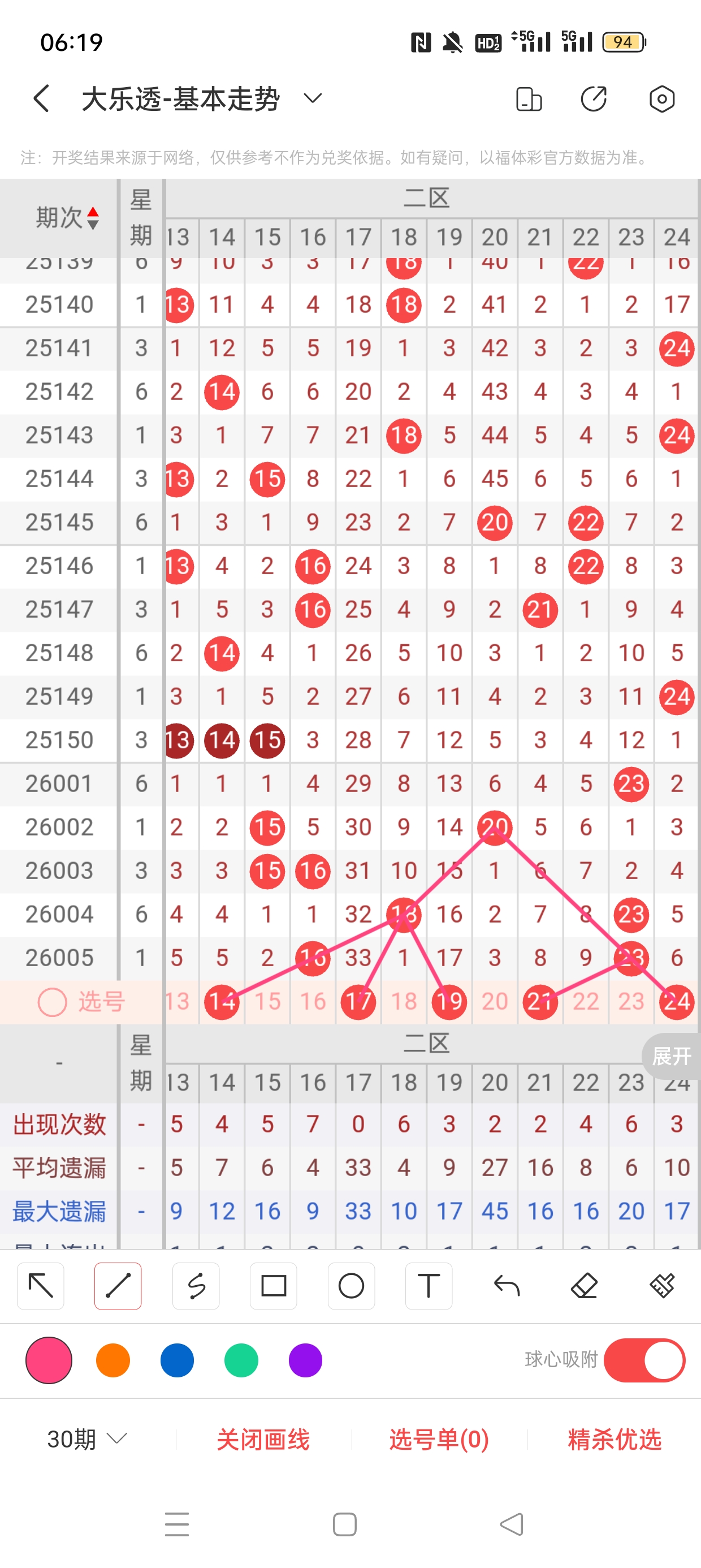Screen dimensions: 701x1568
Task: Open the 30期 period count dropdown
Action: 87,1439
